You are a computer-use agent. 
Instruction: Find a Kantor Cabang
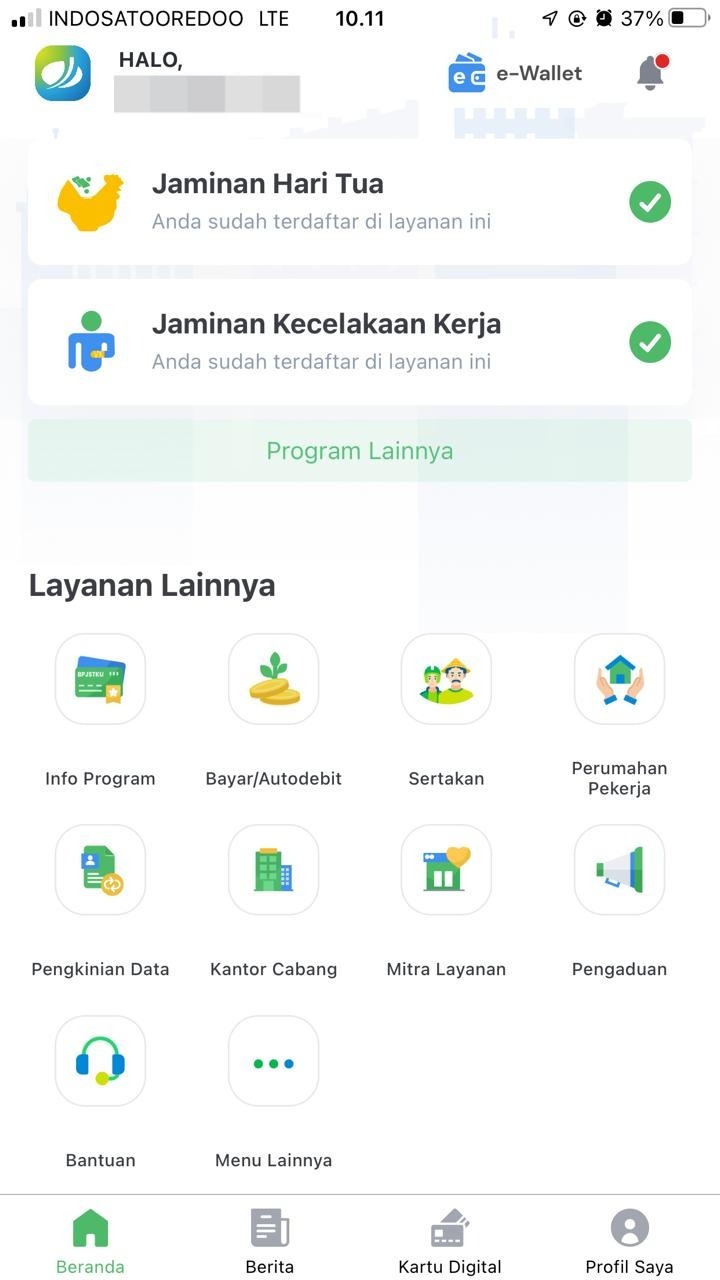pos(273,870)
